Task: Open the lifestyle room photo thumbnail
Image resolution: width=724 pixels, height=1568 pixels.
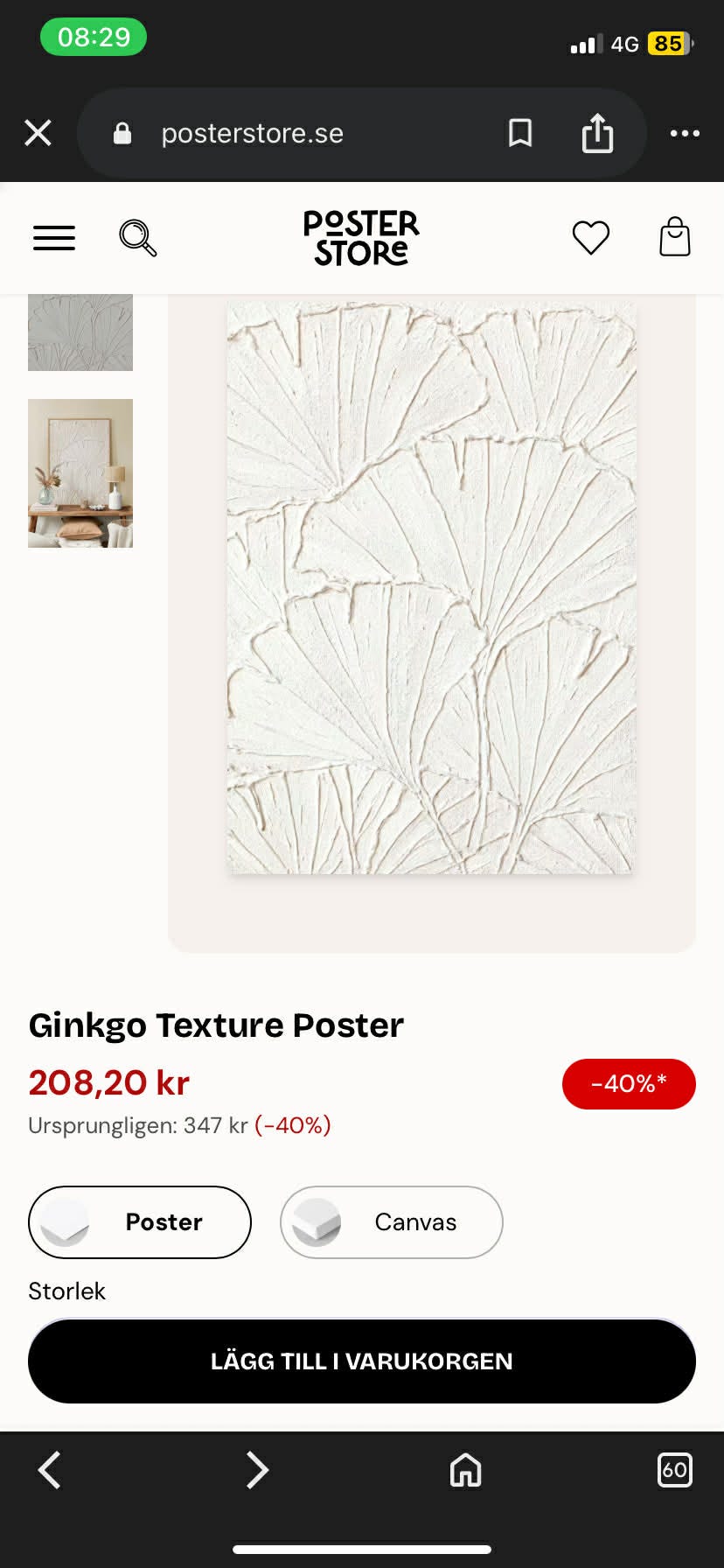Action: tap(80, 472)
